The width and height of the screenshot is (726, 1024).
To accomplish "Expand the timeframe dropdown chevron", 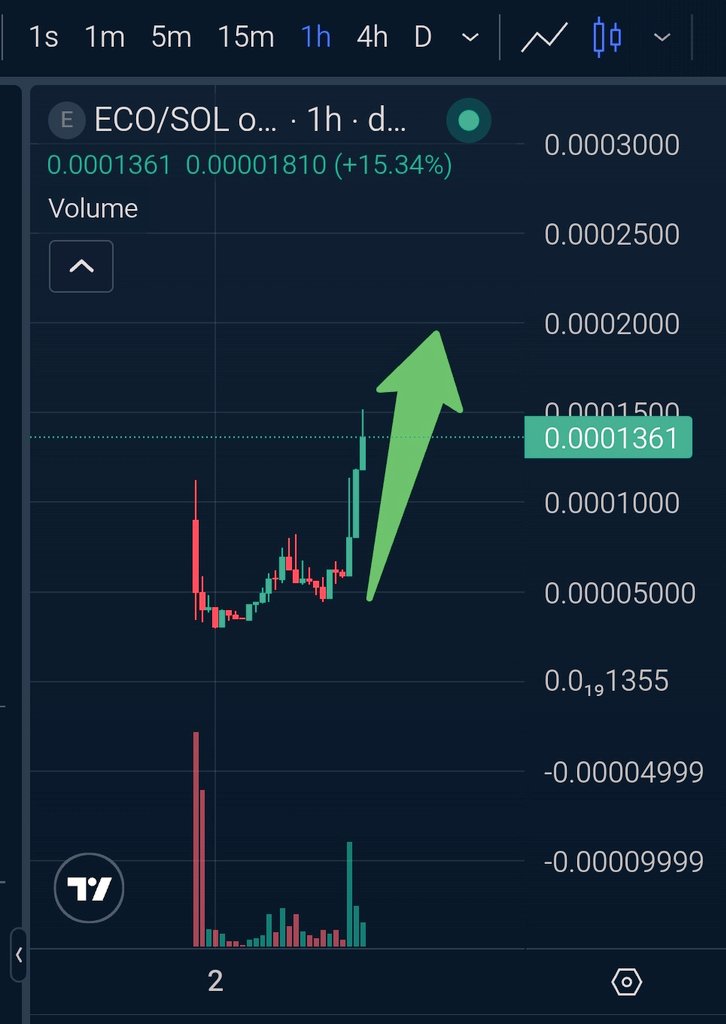I will click(x=470, y=38).
